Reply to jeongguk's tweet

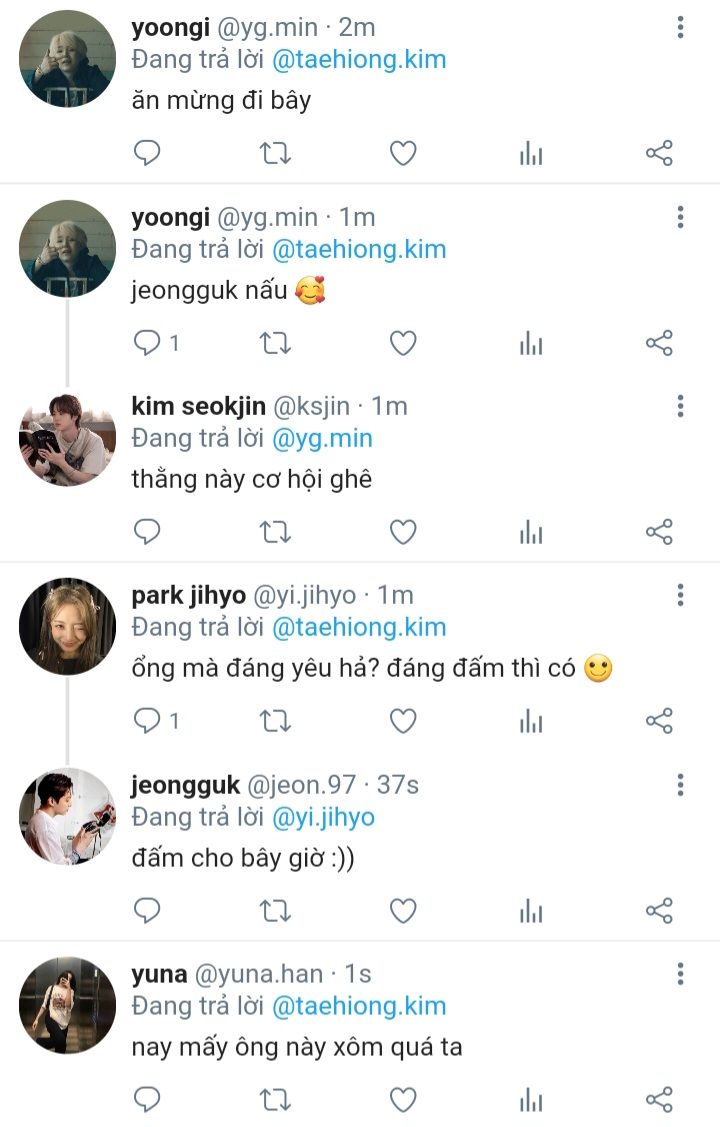pos(148,910)
